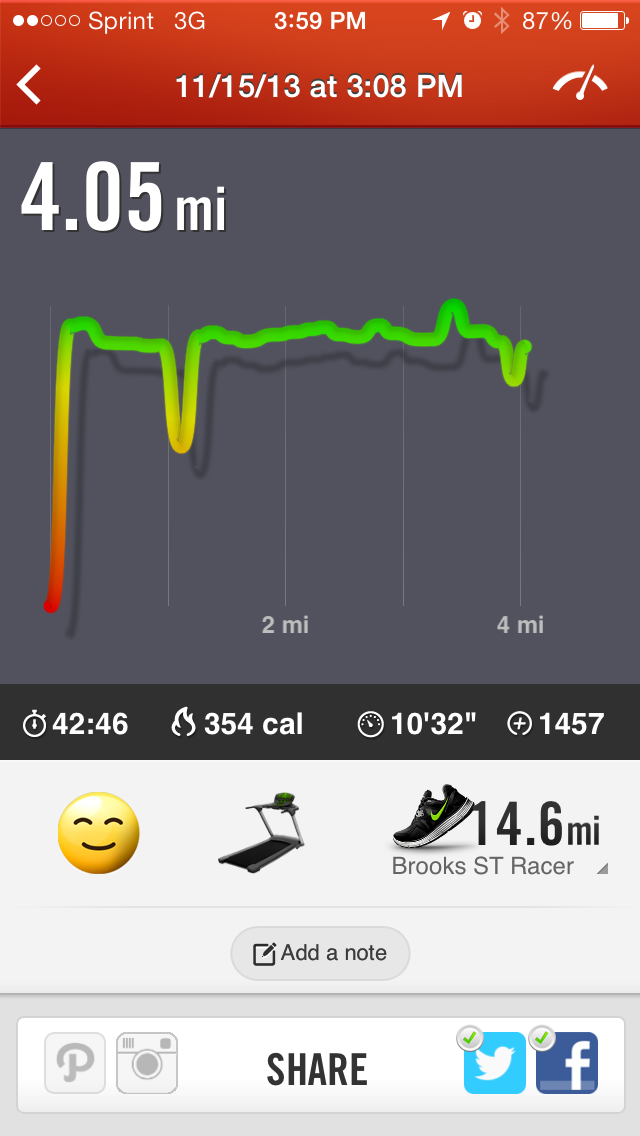Go back using the top-left arrow

tap(30, 86)
